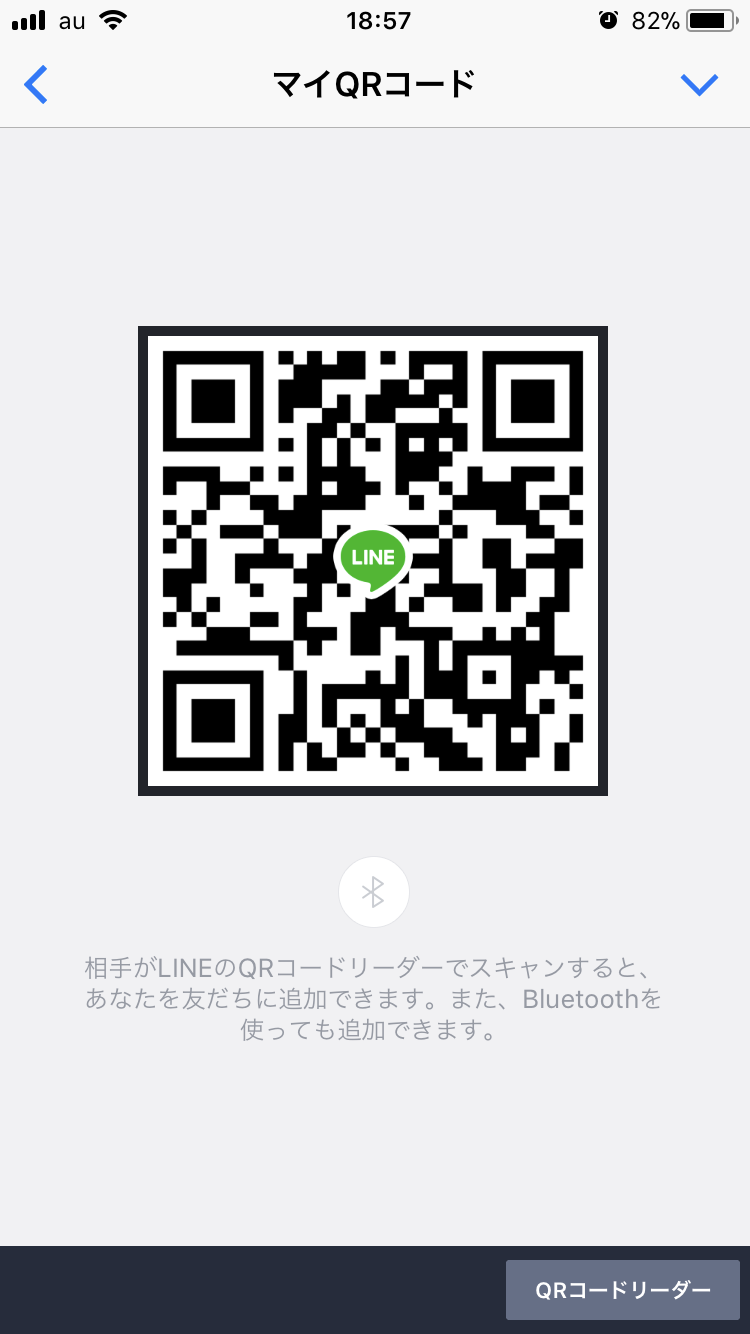This screenshot has width=750, height=1334.
Task: Go back using the top-left arrow
Action: coord(36,85)
